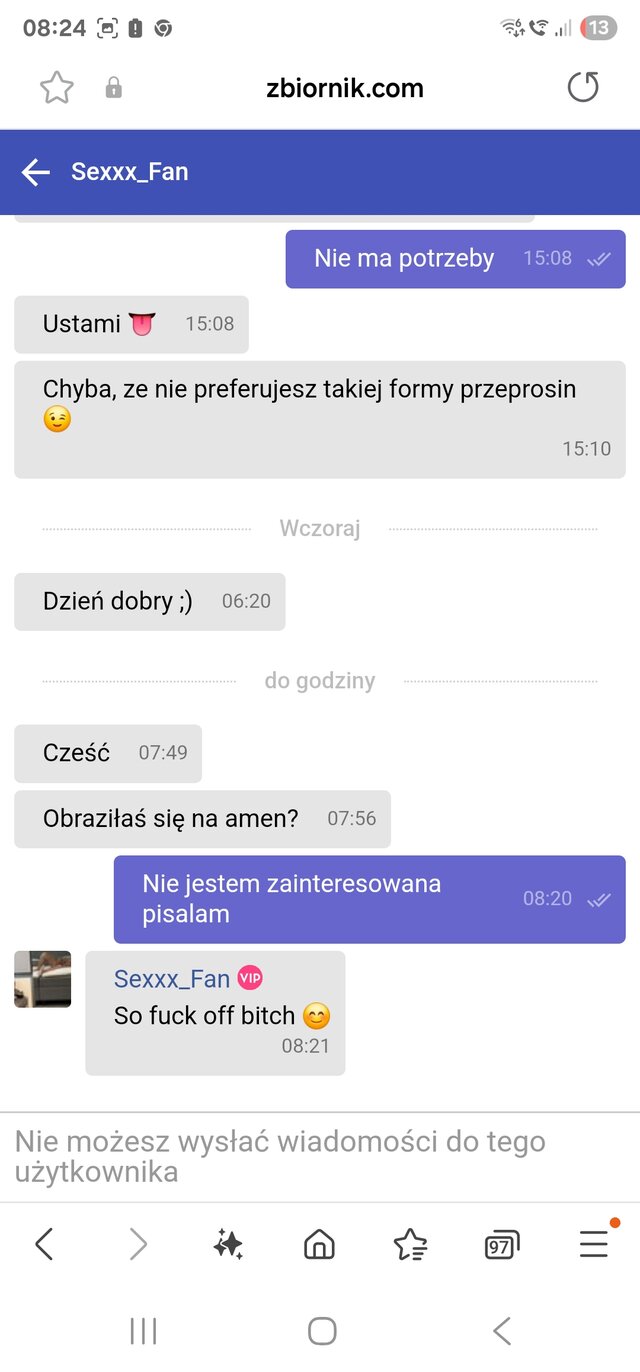
Task: Go back from the Sexxx_Fan chat
Action: point(36,172)
